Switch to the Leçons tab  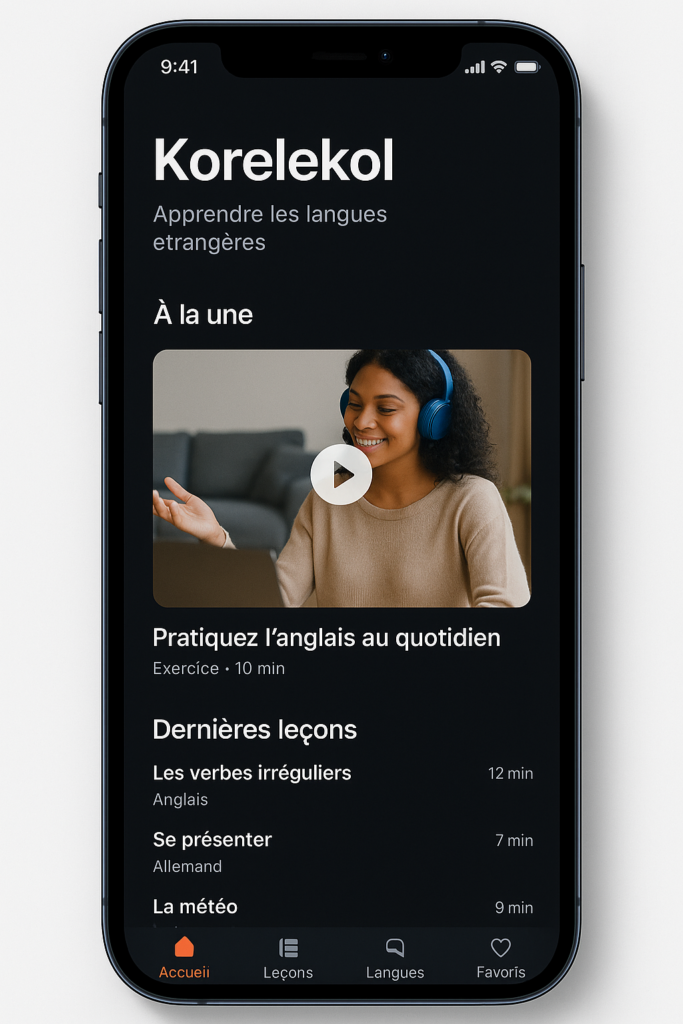pos(288,958)
